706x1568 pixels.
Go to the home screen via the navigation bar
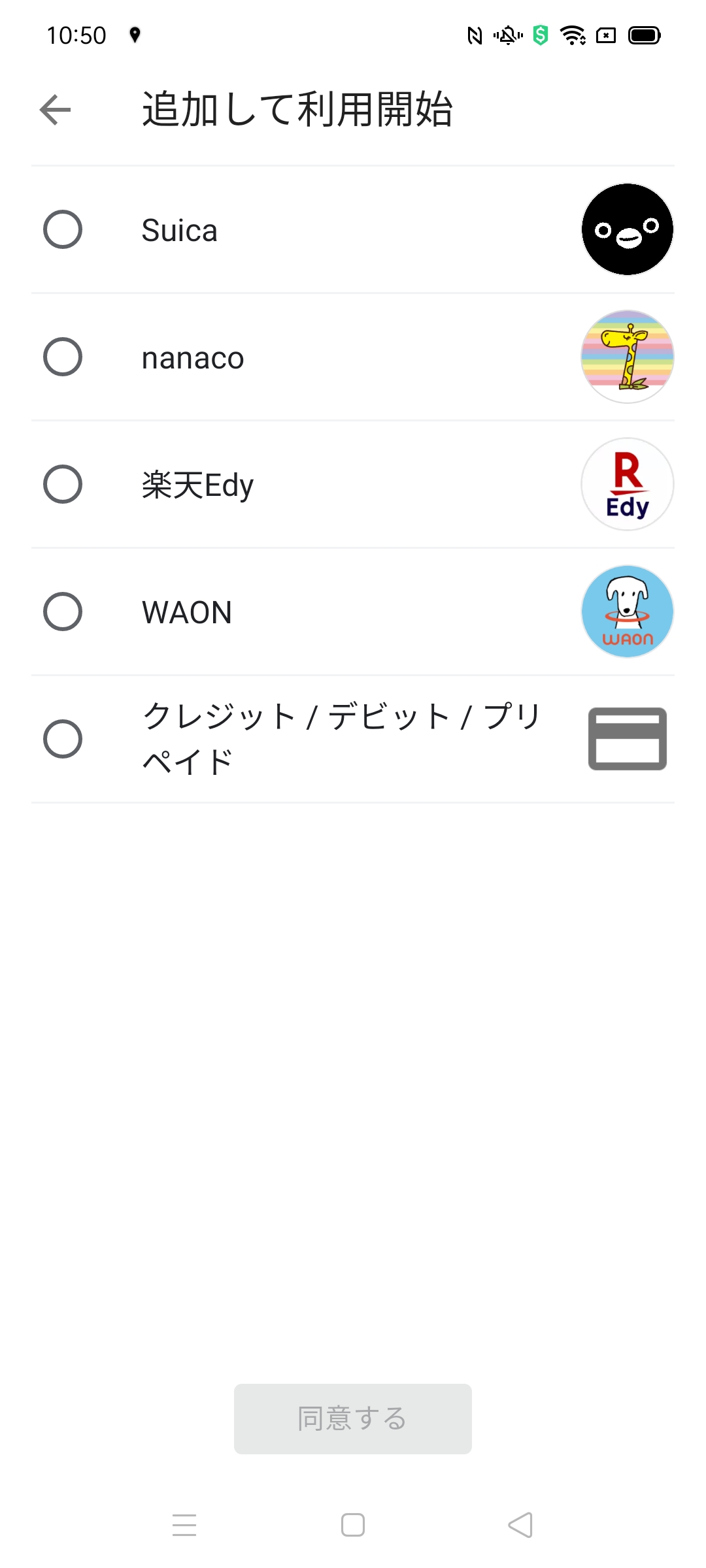tap(353, 1525)
